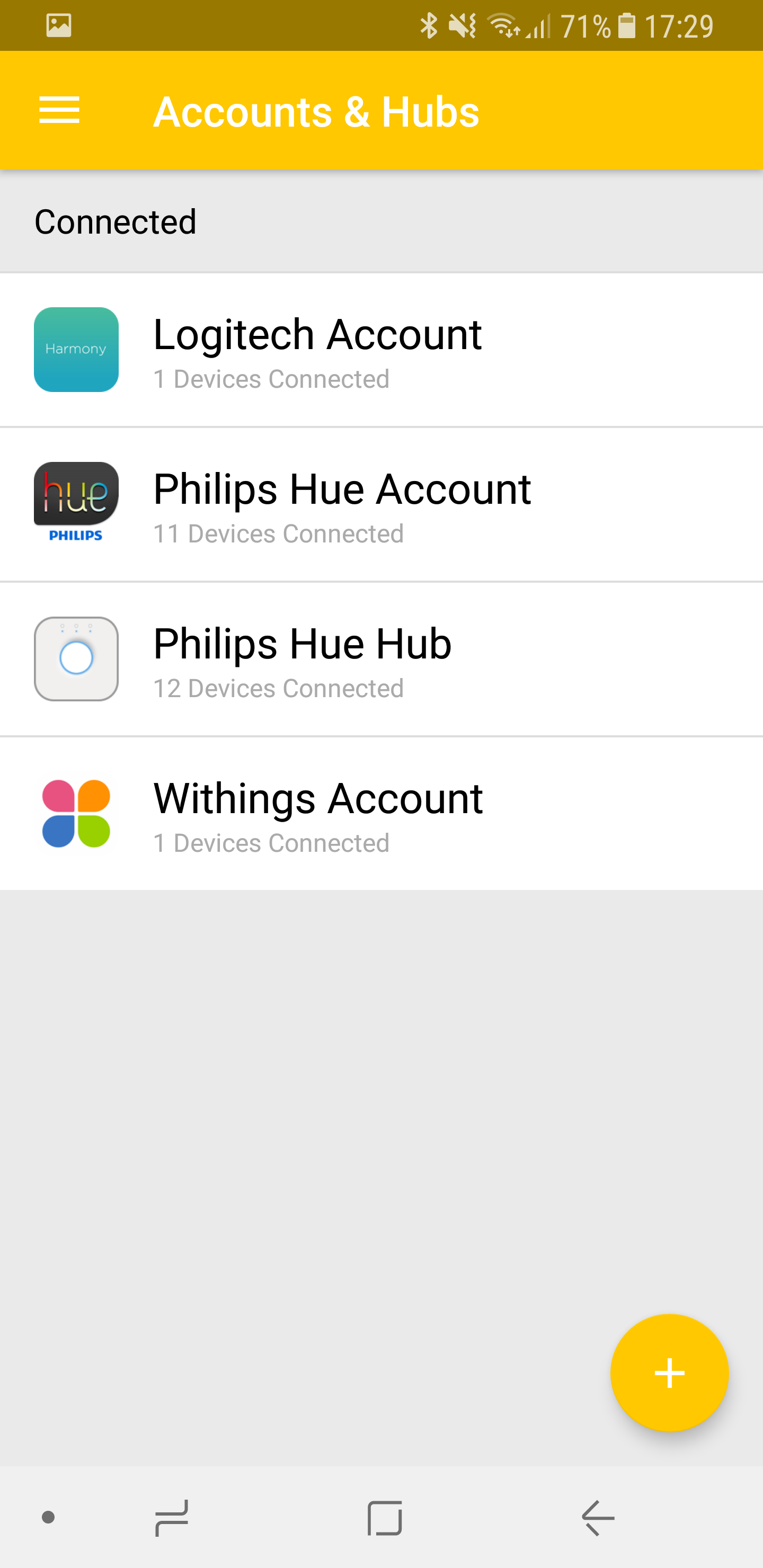Open the Logitech Account entry

tap(381, 350)
